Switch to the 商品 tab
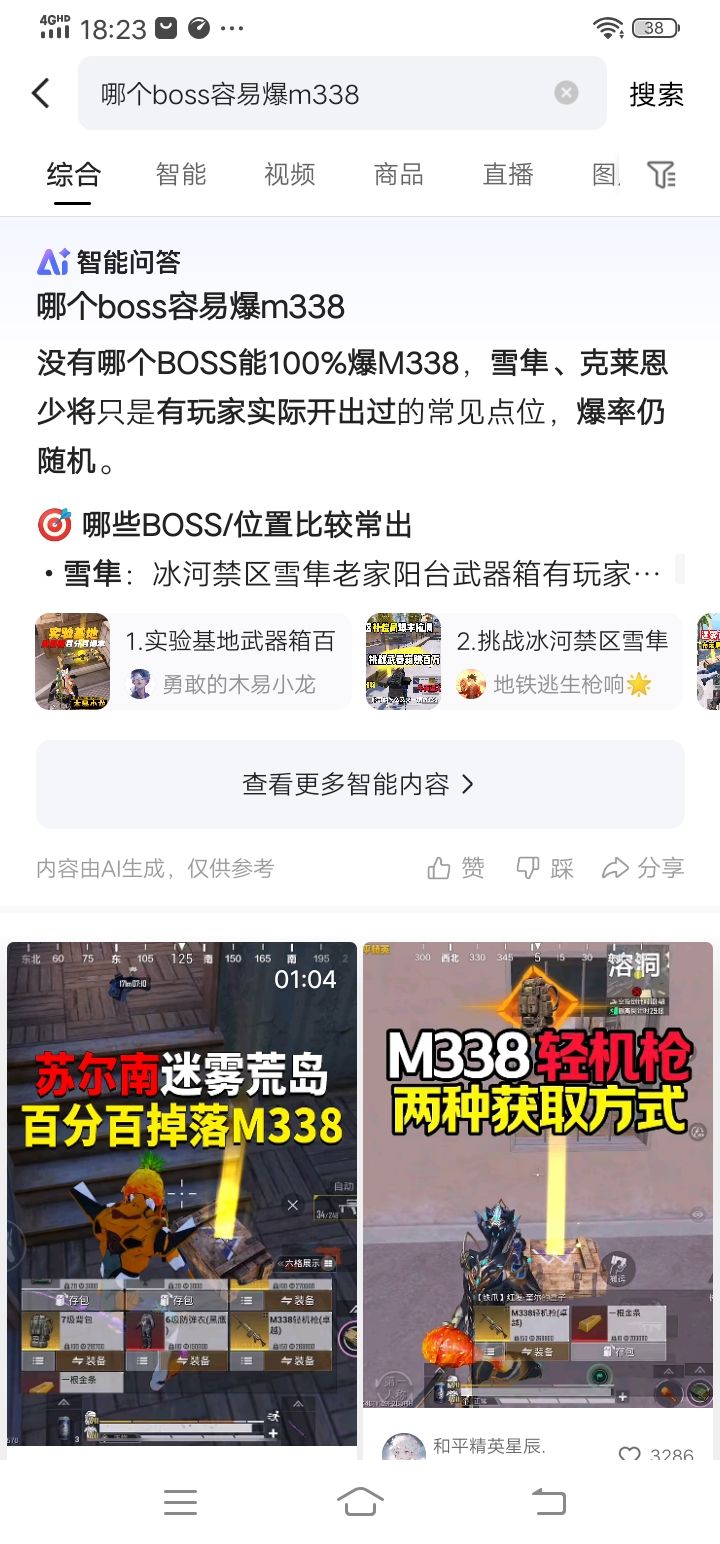The width and height of the screenshot is (720, 1544). click(x=399, y=174)
